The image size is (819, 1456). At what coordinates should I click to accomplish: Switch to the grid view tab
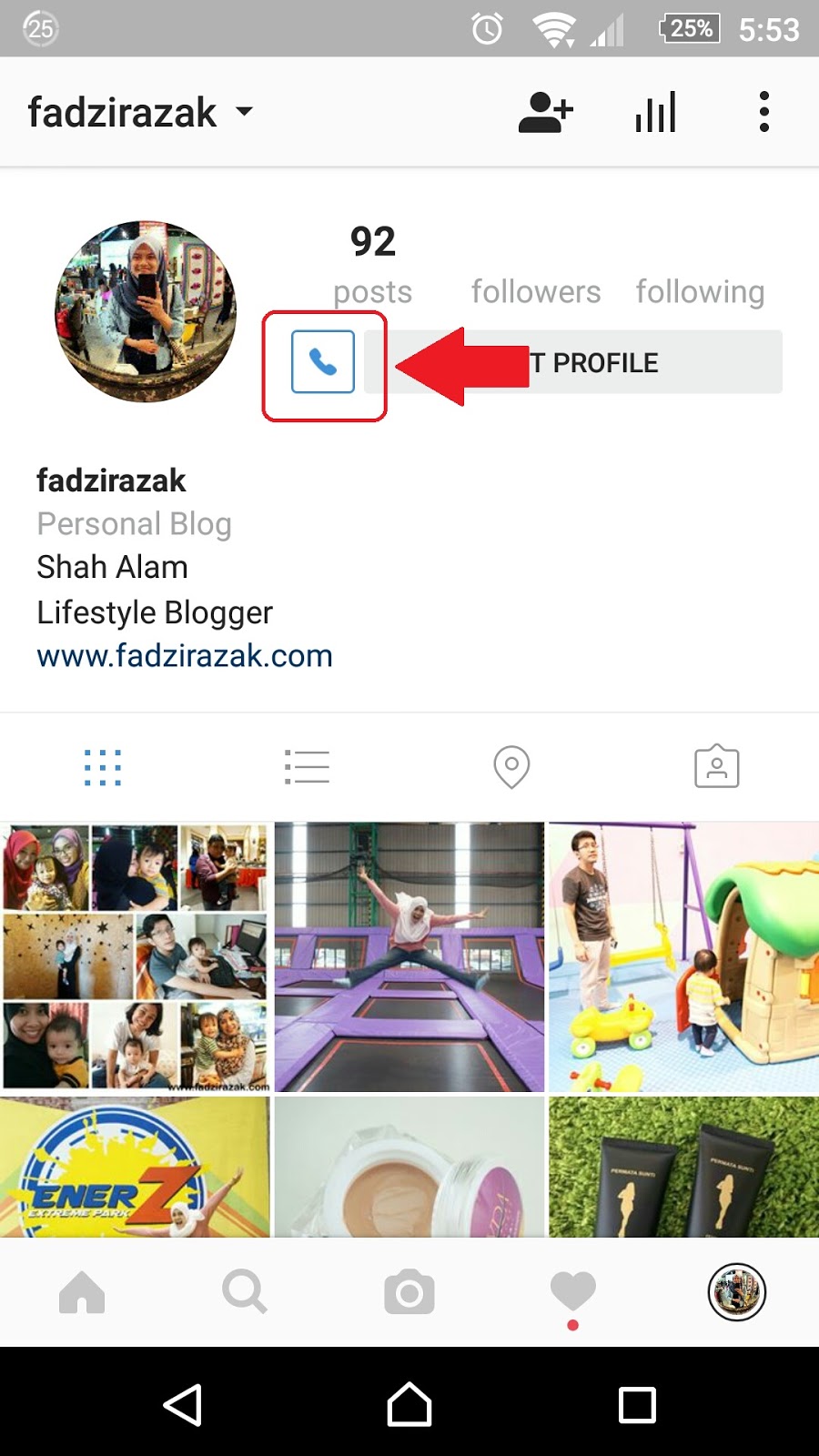103,767
